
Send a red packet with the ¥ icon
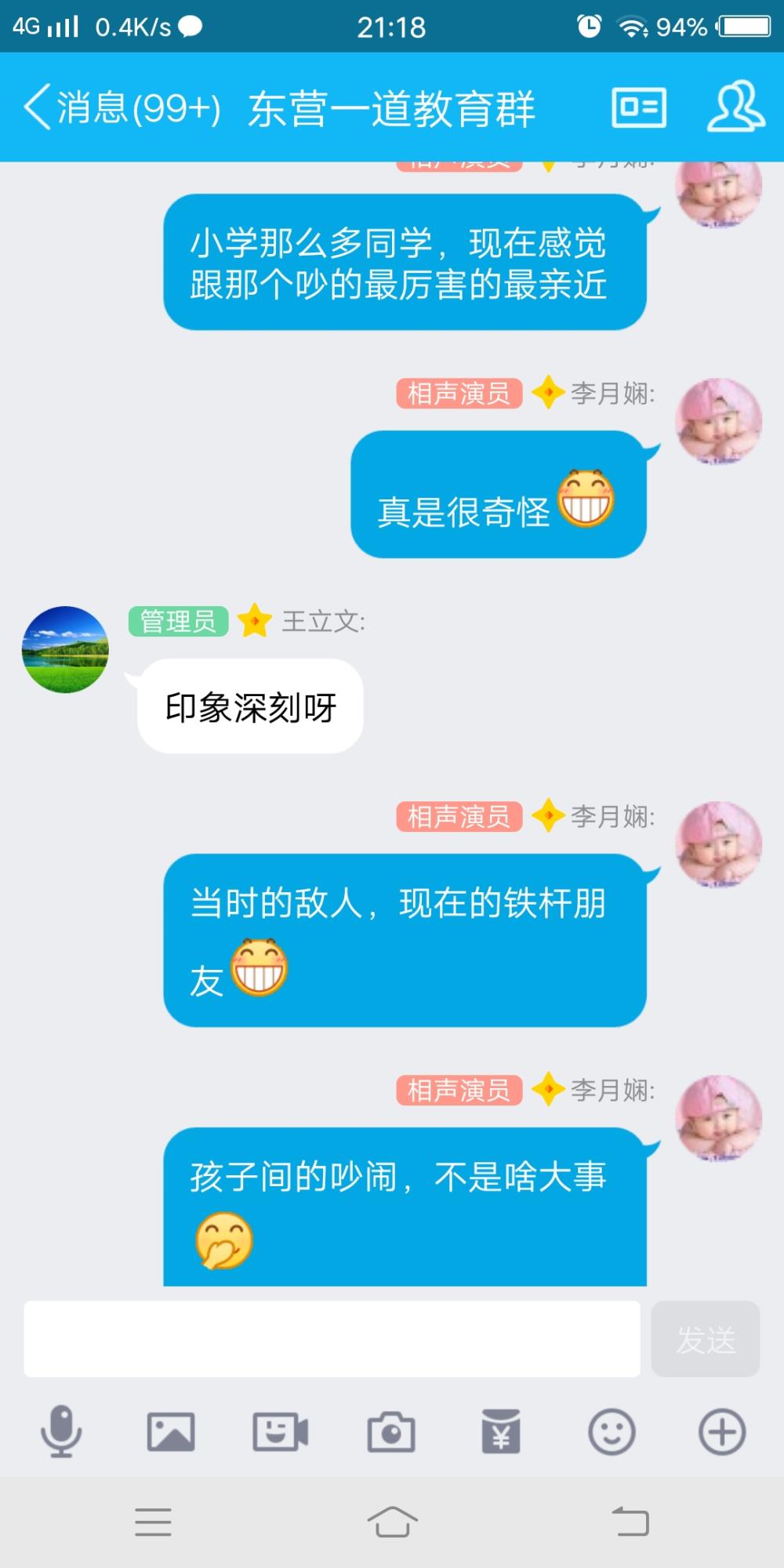[x=501, y=1432]
